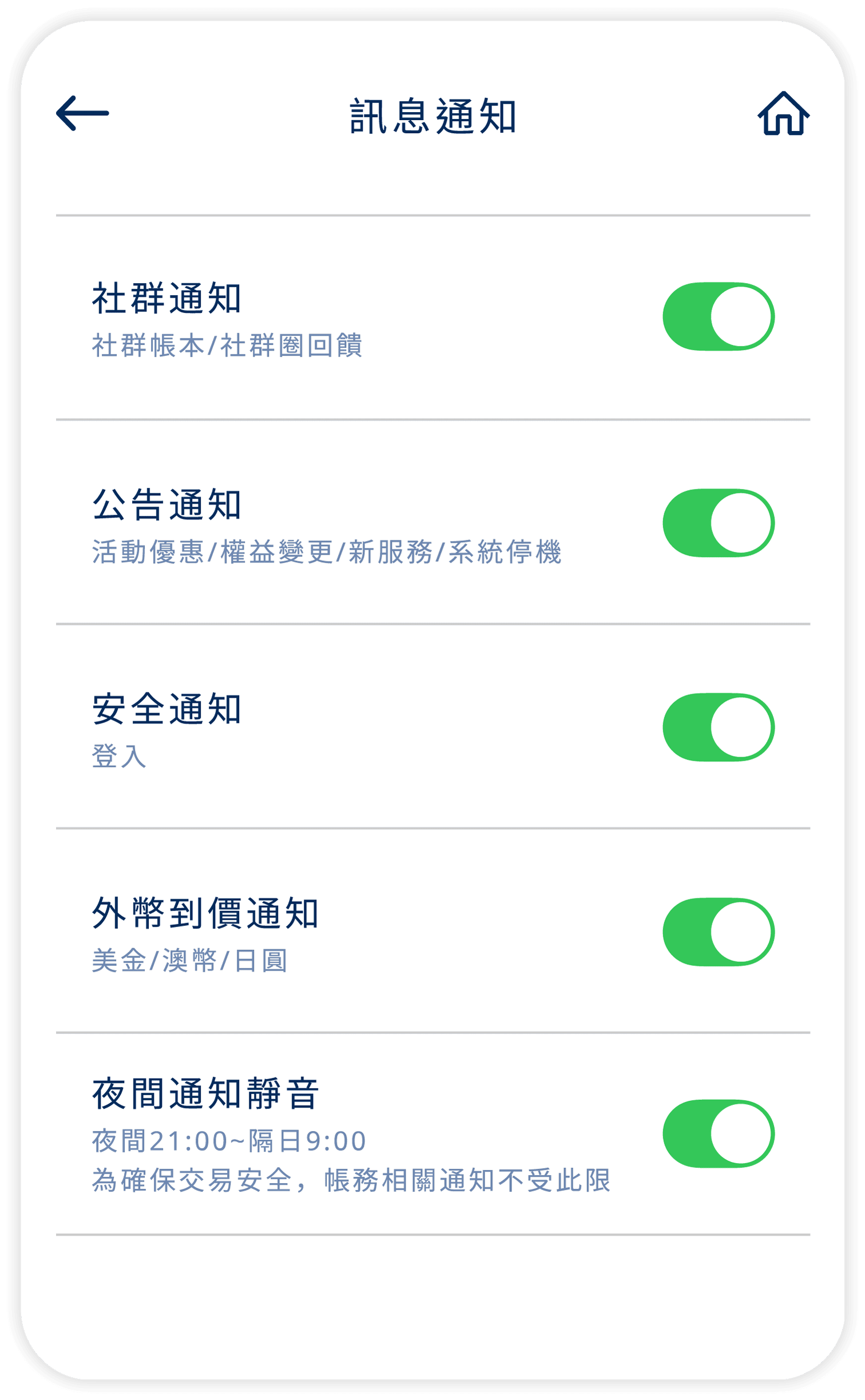This screenshot has width=865, height=1400.
Task: Click the 訊息通知 page title
Action: [x=432, y=114]
